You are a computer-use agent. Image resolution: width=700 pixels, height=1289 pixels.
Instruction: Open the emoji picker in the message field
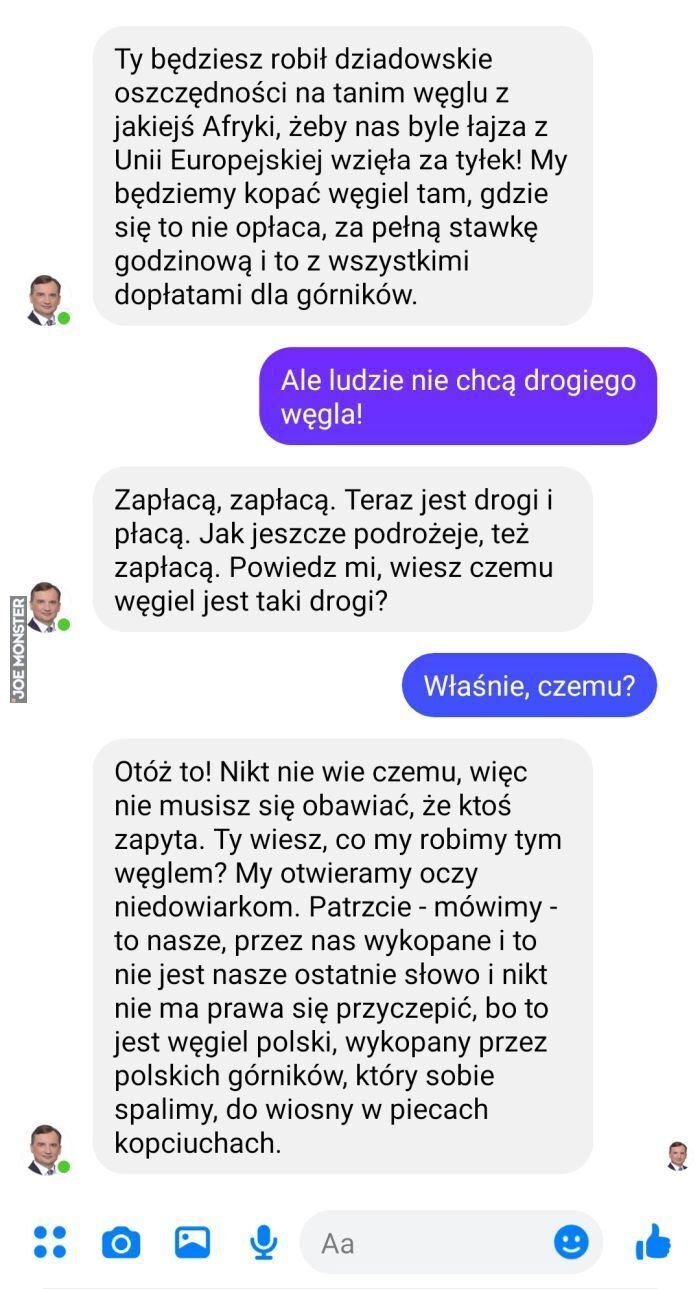[571, 1242]
